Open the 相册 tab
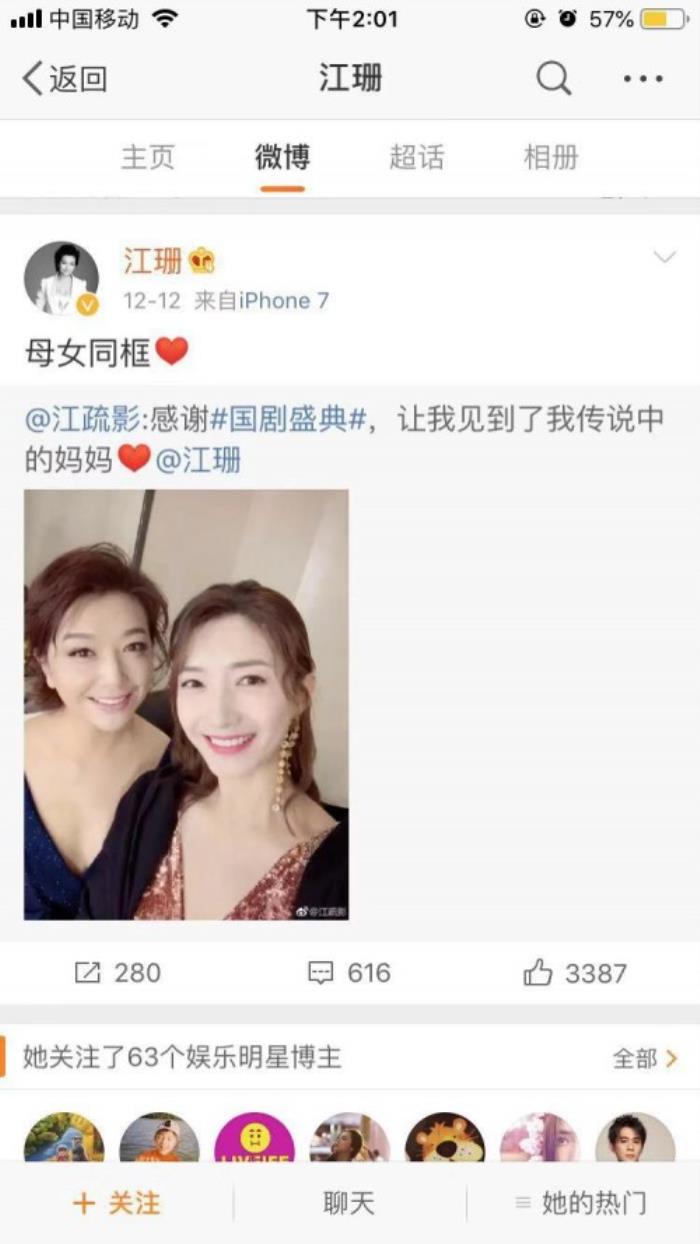The height and width of the screenshot is (1244, 700). [x=551, y=157]
